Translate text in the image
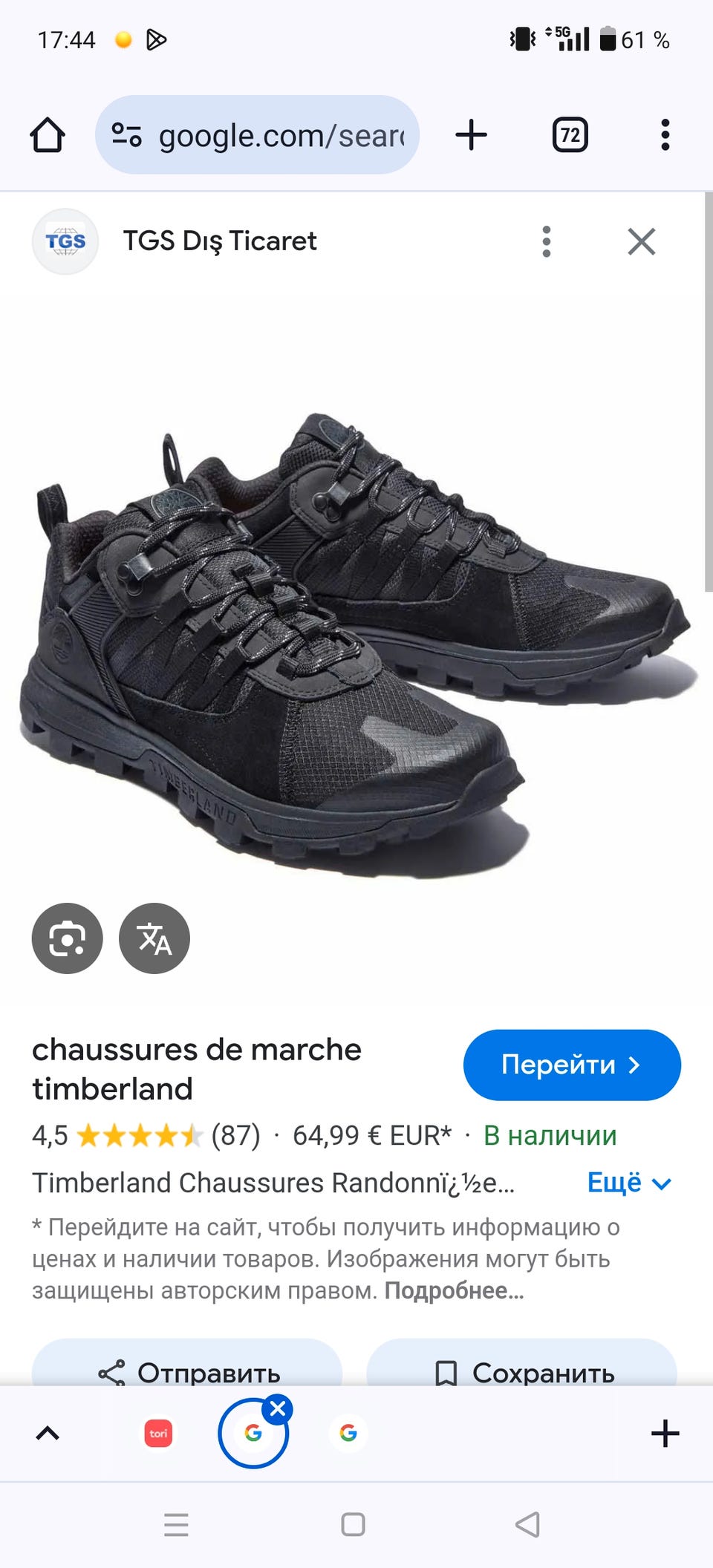Viewport: 713px width, 1568px height. pyautogui.click(x=154, y=938)
